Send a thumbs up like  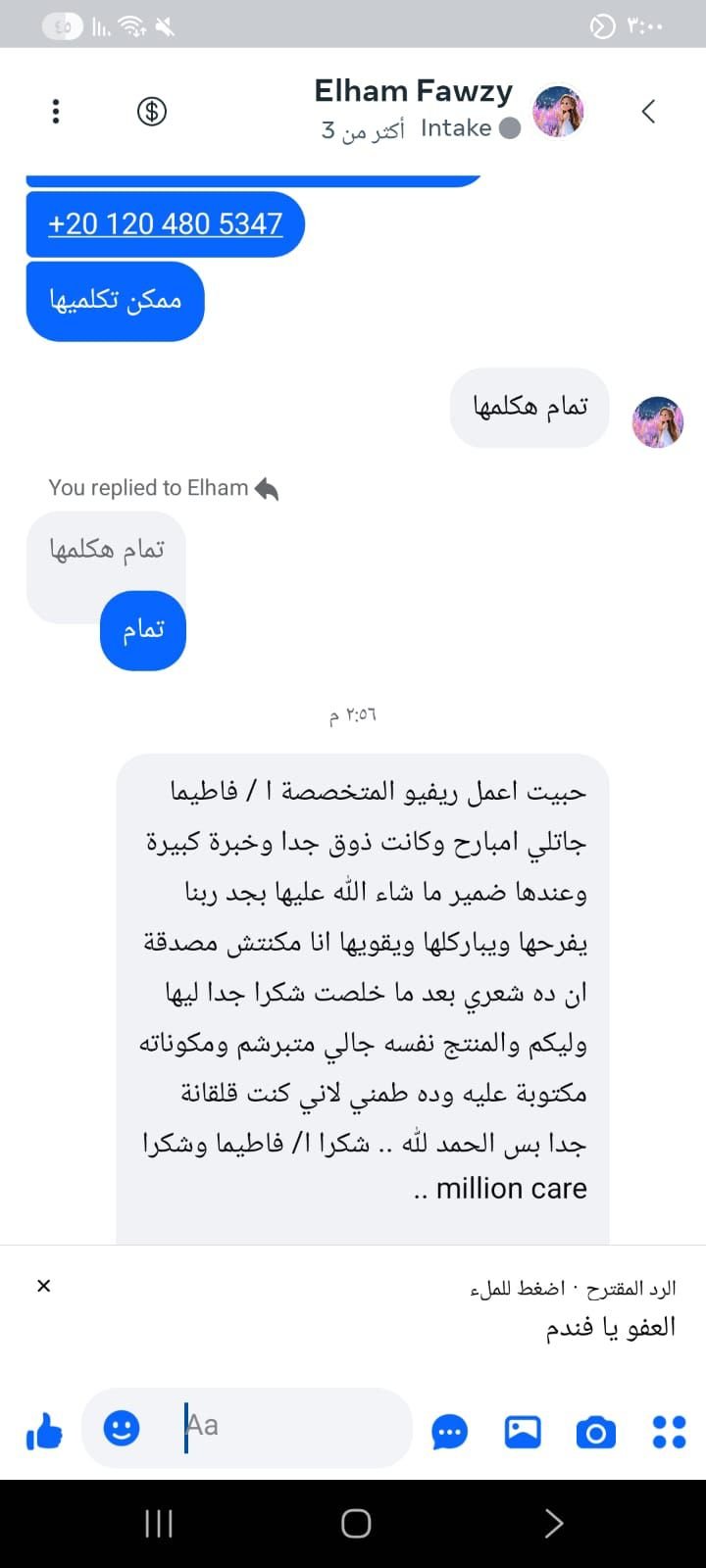click(43, 1431)
